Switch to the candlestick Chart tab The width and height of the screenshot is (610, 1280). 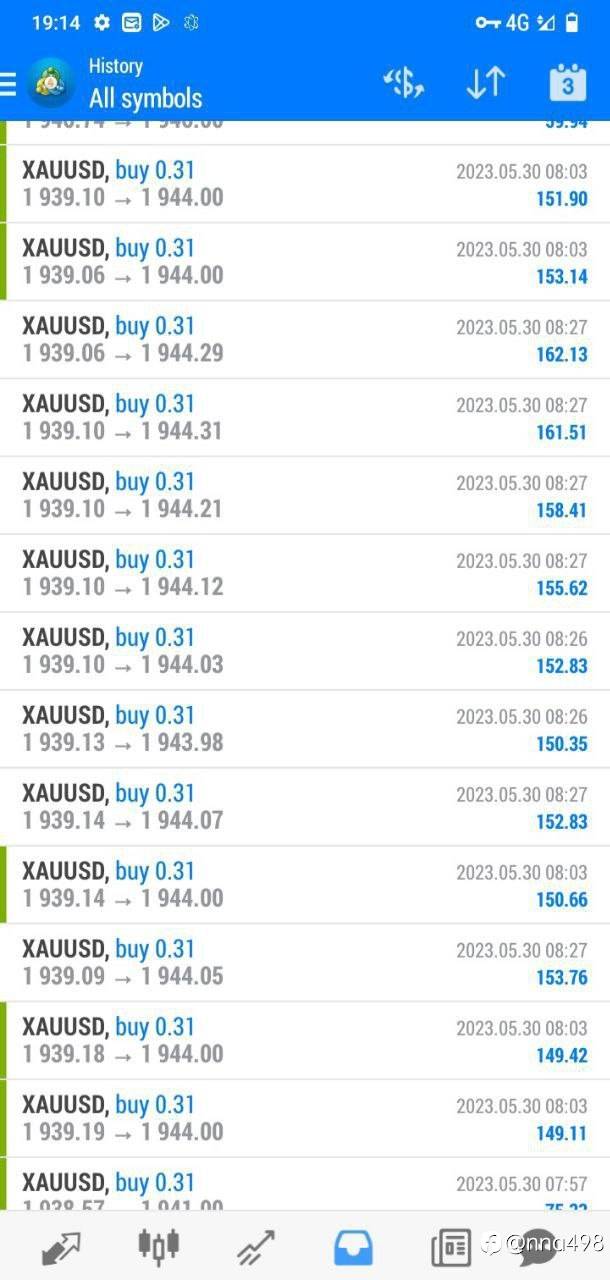[158, 1246]
